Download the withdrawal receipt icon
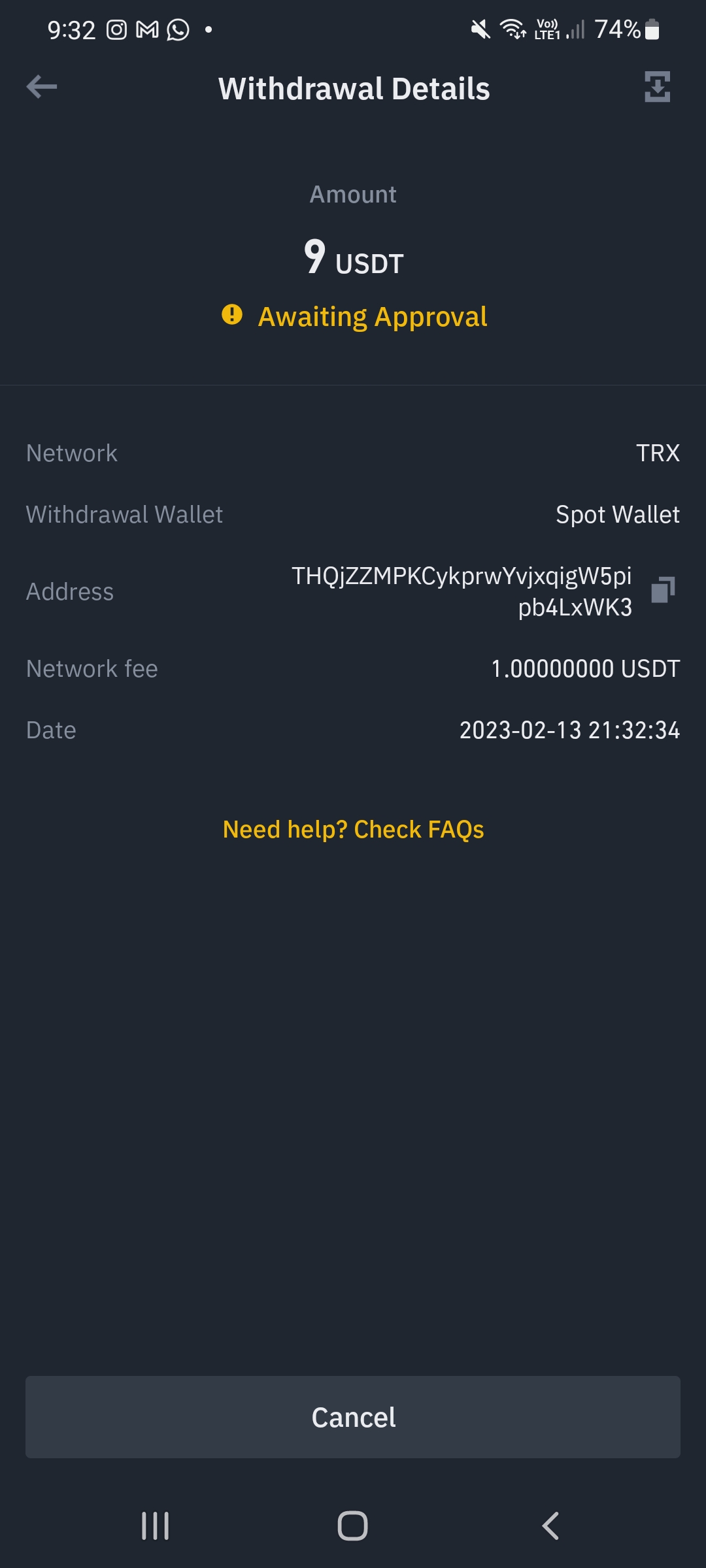 click(657, 87)
